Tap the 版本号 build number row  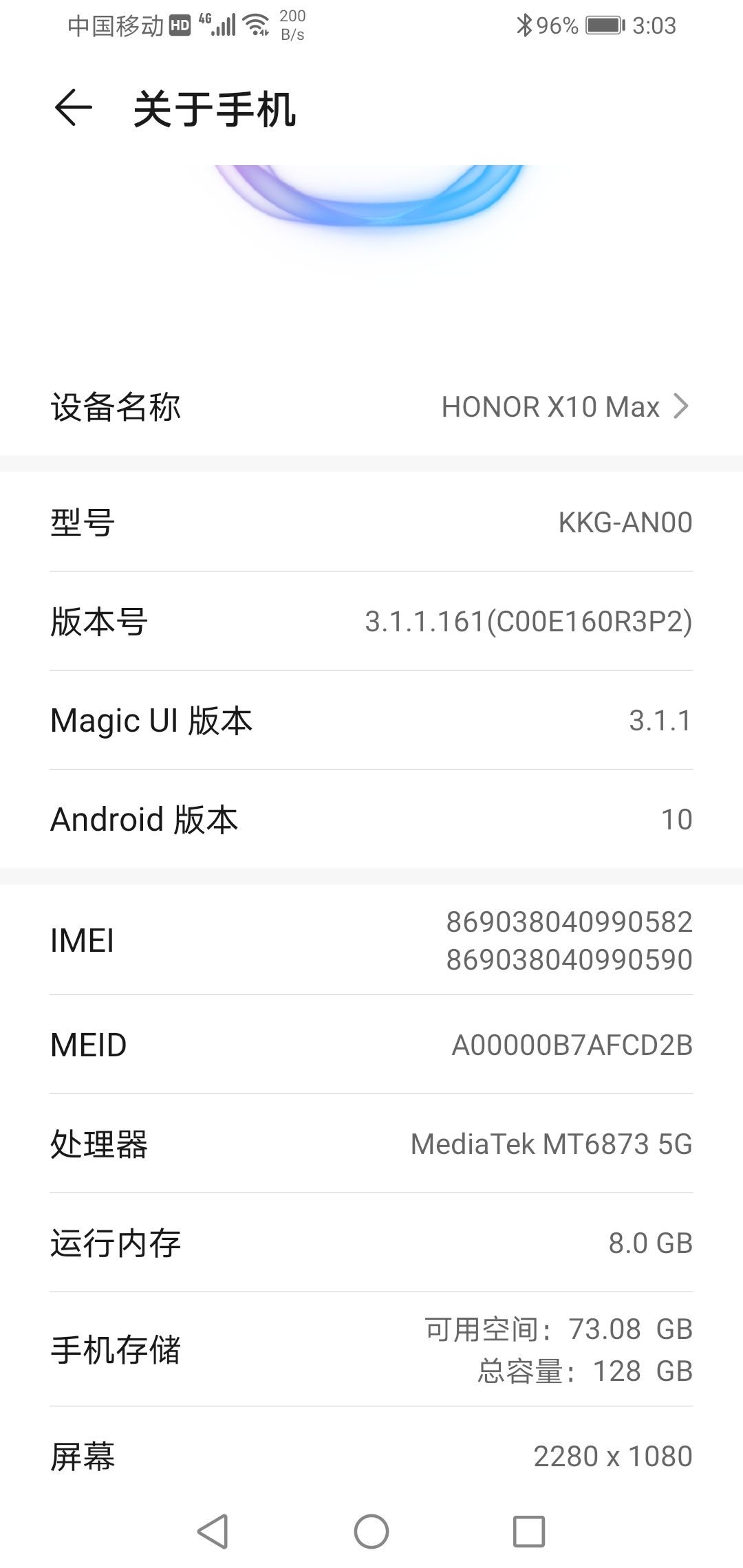371,621
